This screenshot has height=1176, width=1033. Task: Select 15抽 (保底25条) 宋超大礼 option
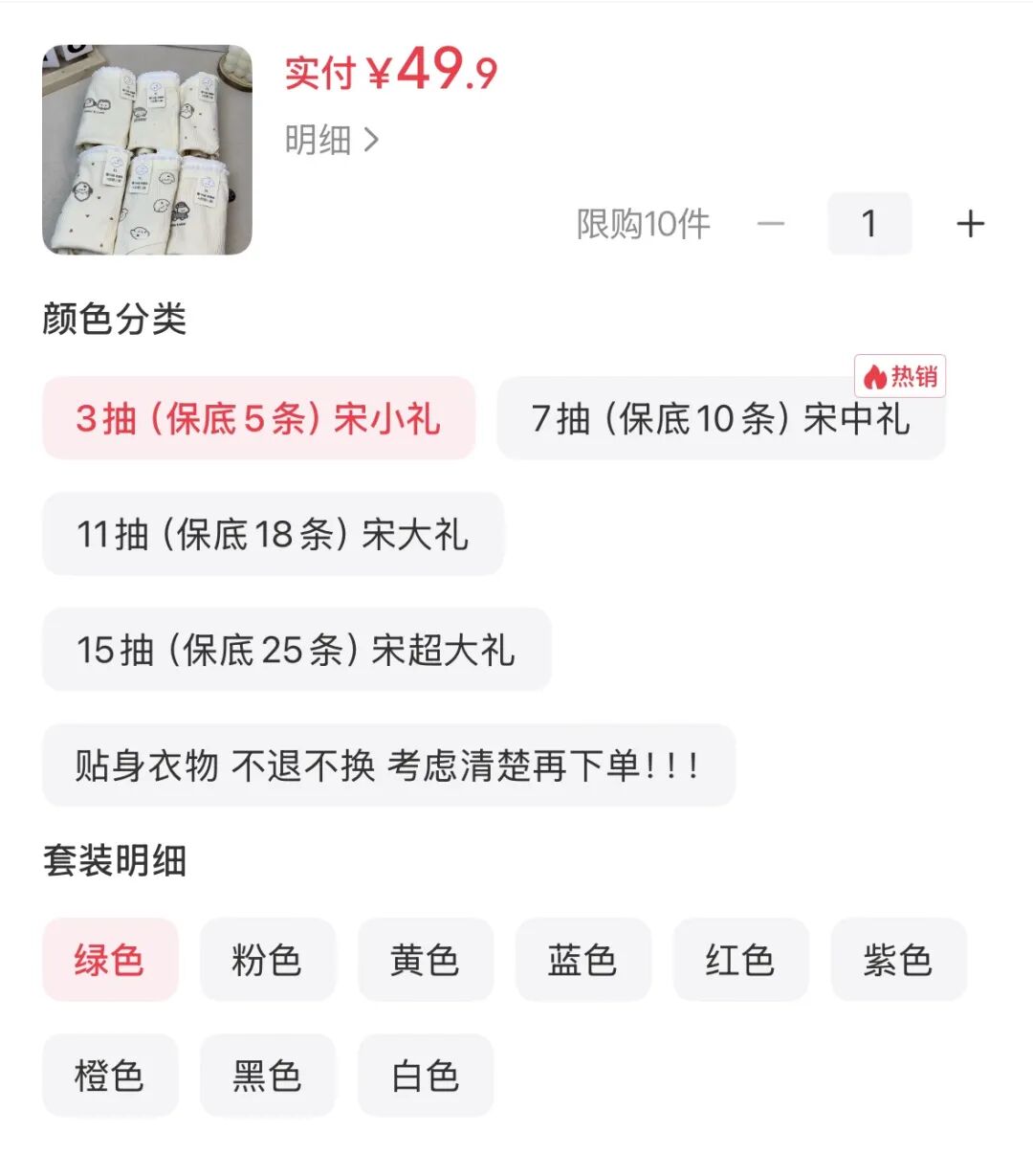297,650
